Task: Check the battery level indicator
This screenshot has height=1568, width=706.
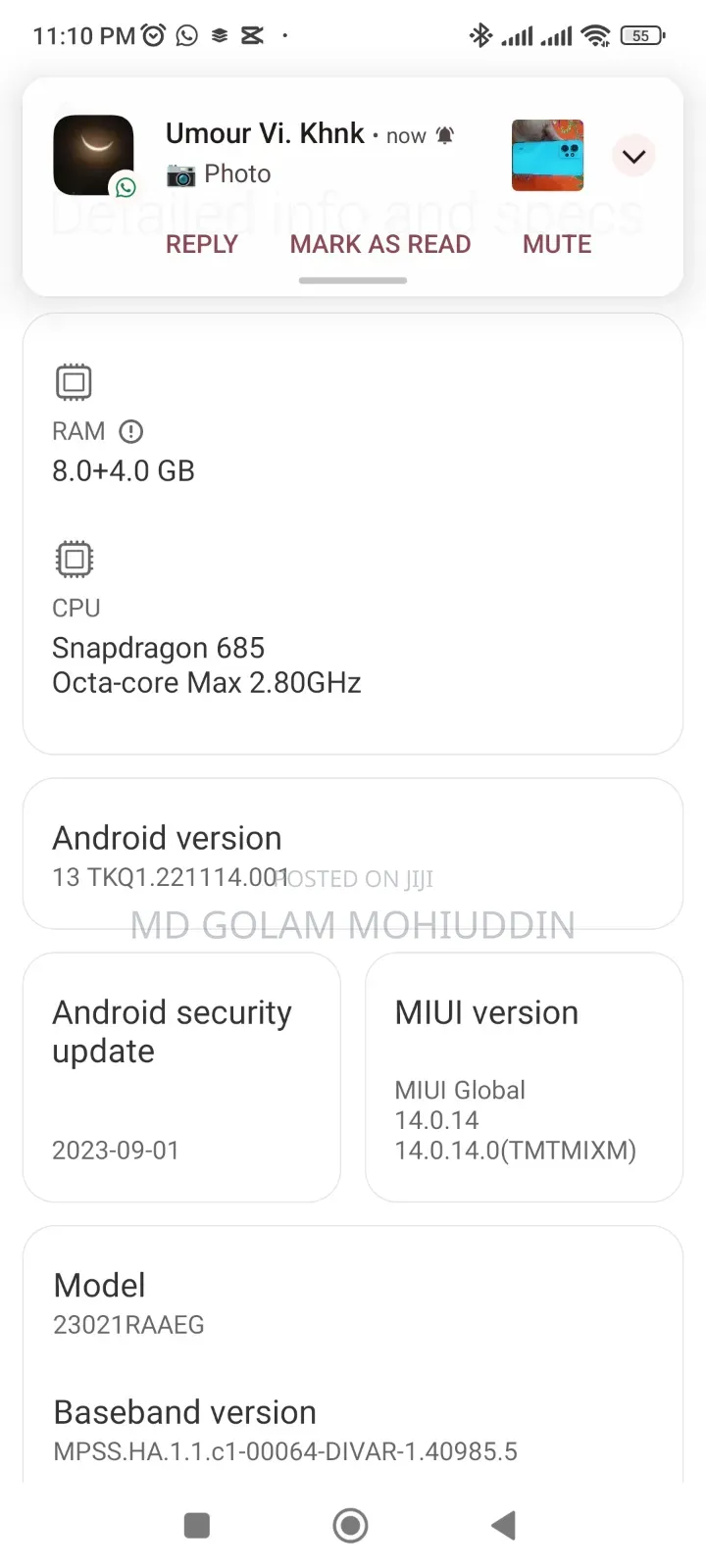Action: 642,35
